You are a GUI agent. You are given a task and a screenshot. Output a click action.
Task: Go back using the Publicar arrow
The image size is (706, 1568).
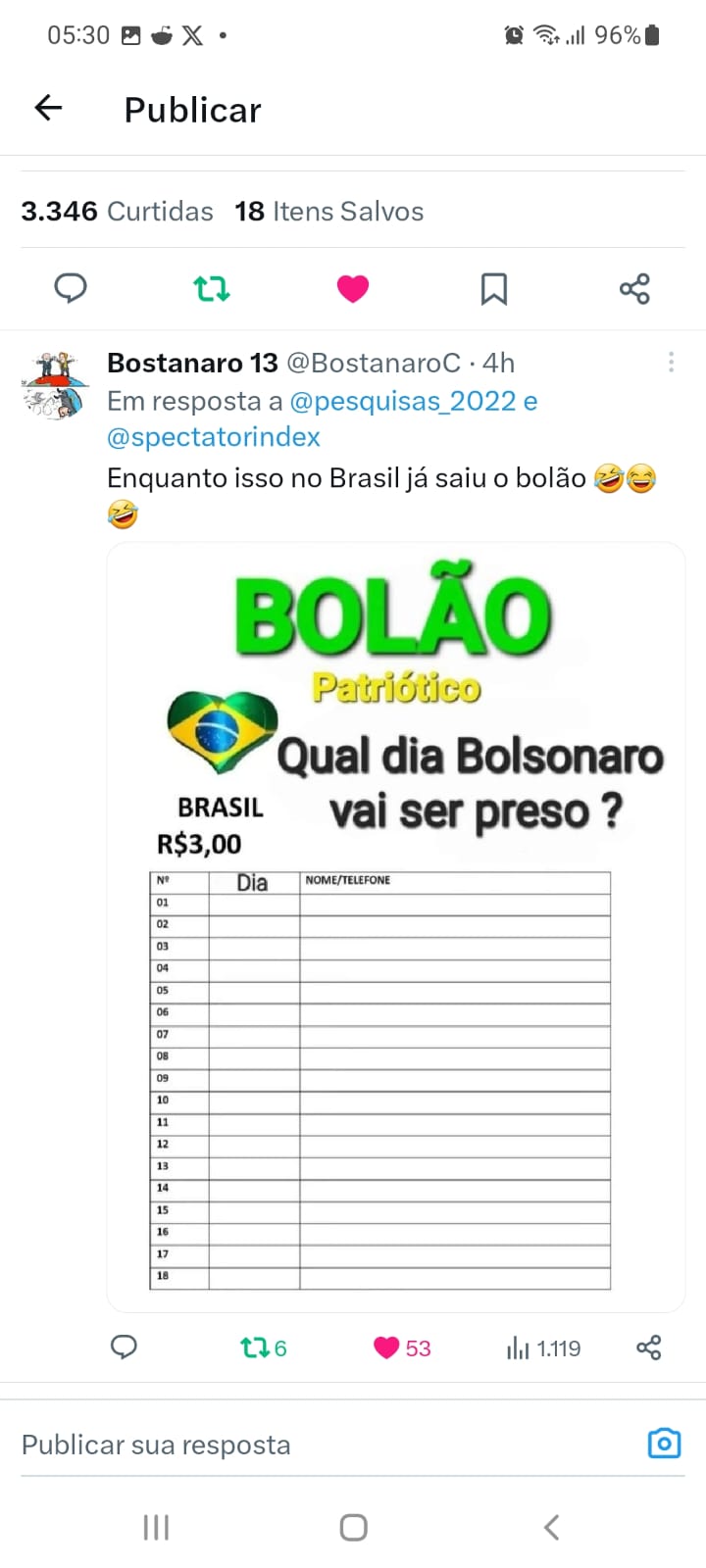(48, 108)
